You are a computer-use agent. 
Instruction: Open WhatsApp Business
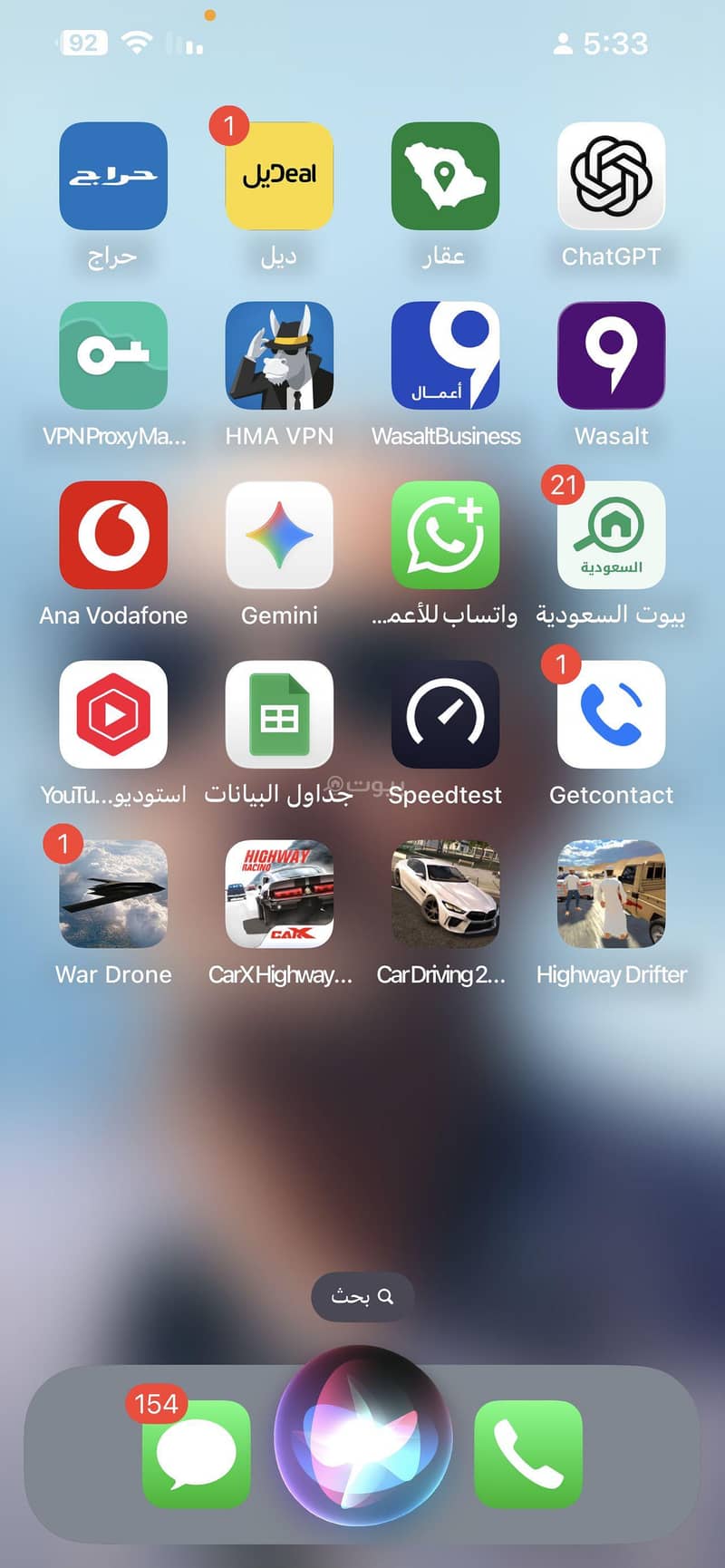445,535
